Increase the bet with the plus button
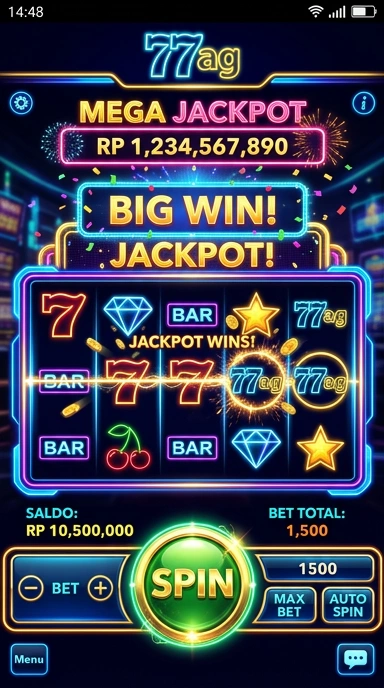The height and width of the screenshot is (688, 384). pos(100,588)
